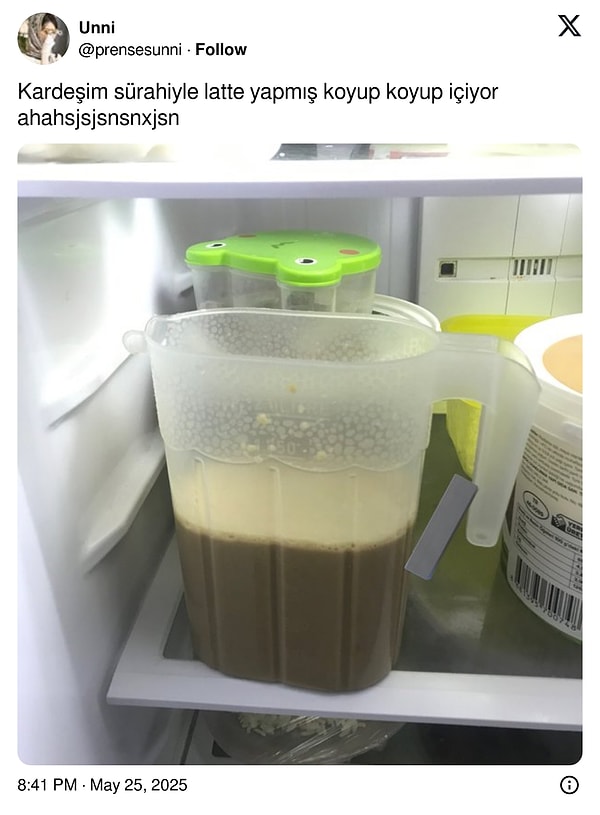
Task: Open the @prensesunni handle link
Action: (x=130, y=49)
